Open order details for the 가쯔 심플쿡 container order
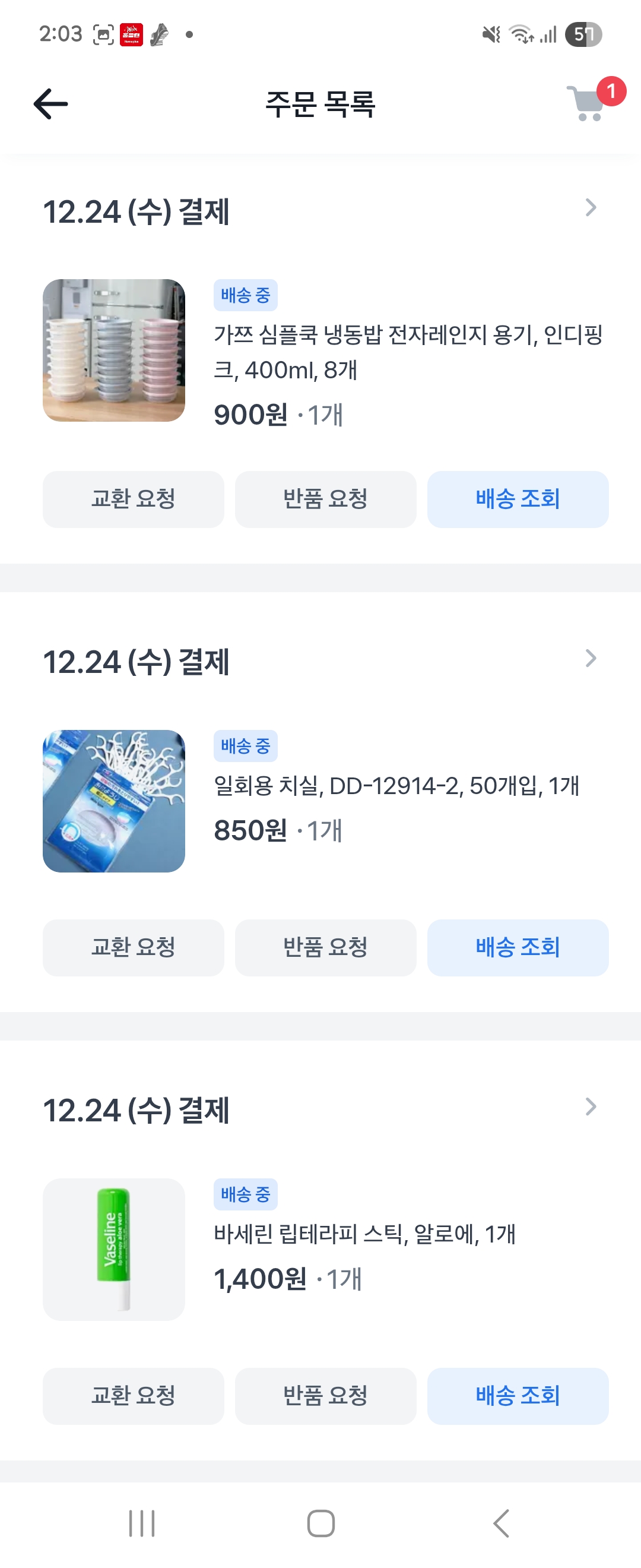This screenshot has width=641, height=1568. tap(590, 208)
